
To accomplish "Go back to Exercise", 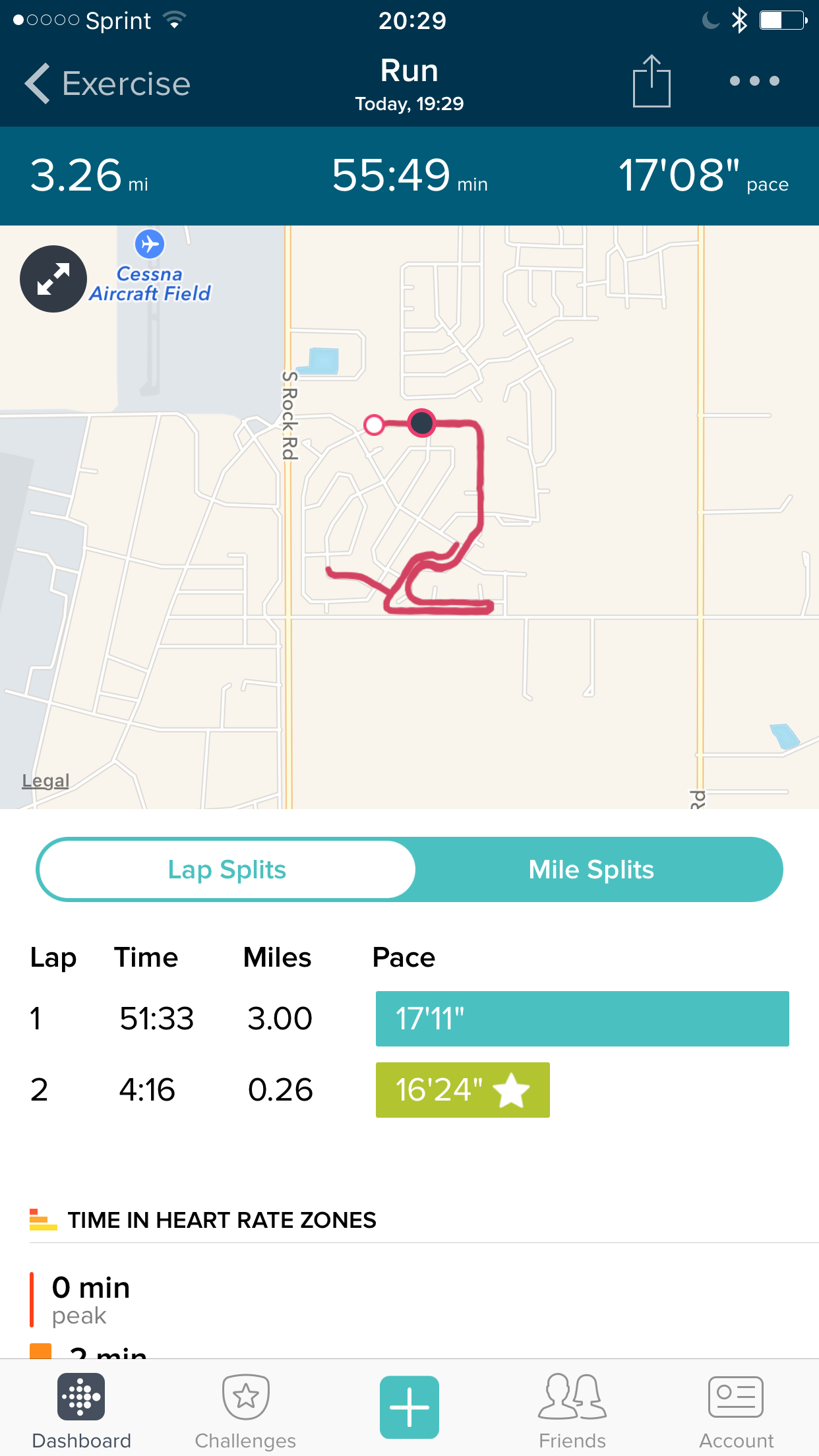I will coord(107,84).
